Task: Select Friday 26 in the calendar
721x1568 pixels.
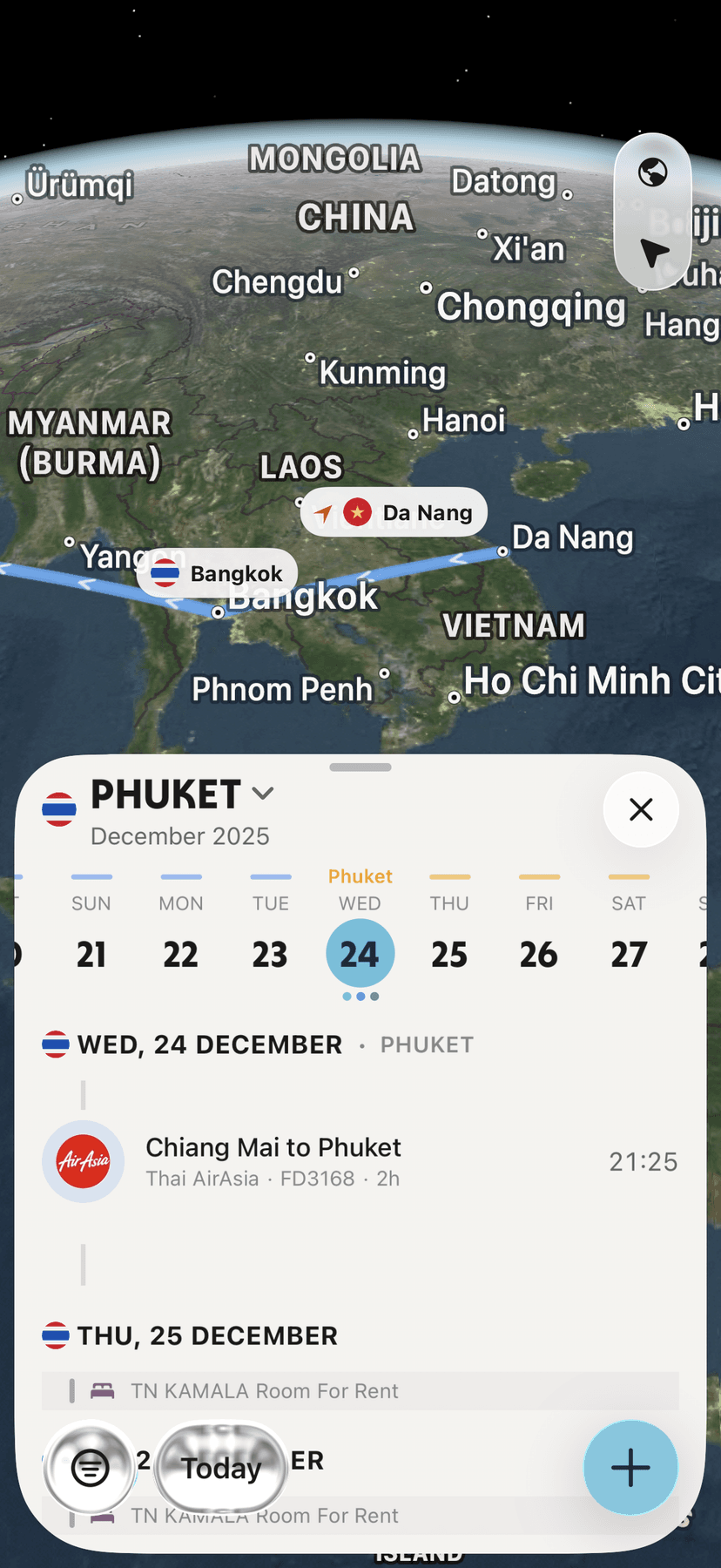Action: (x=539, y=954)
